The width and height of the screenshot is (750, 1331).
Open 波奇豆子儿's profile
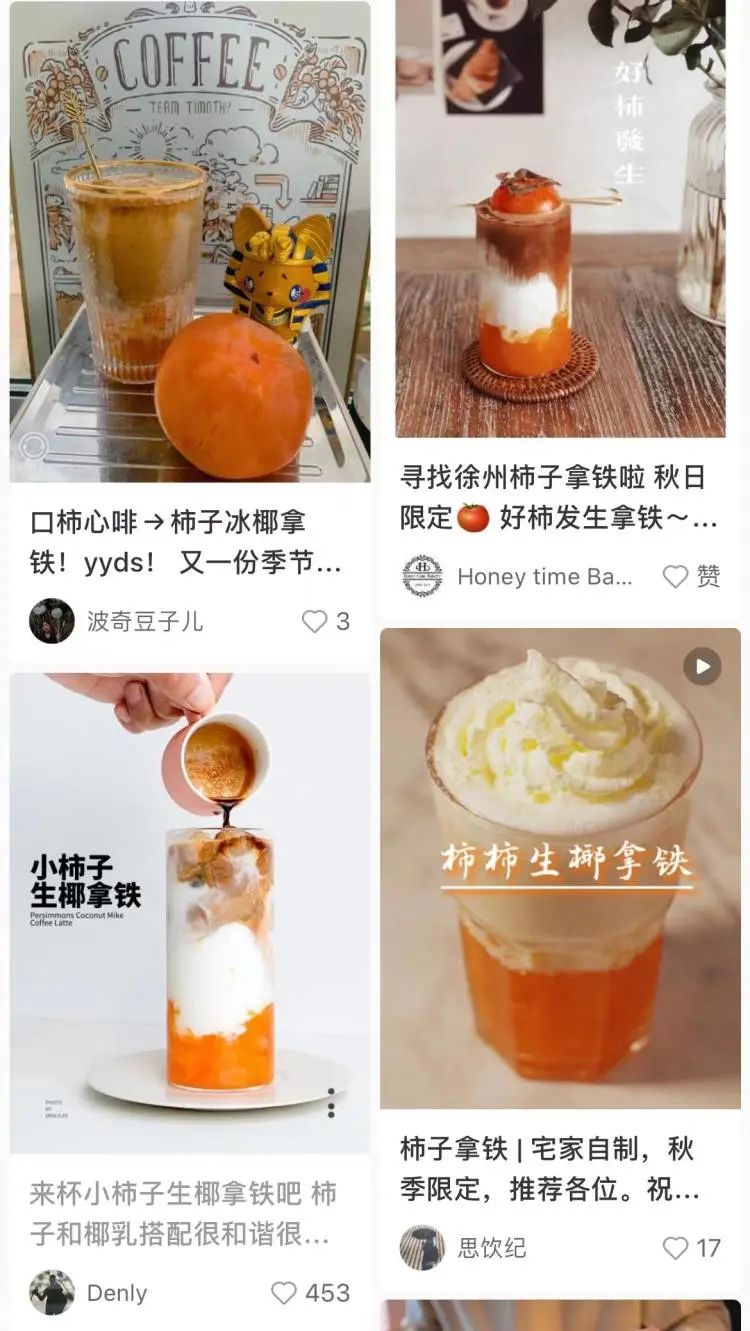(x=52, y=621)
